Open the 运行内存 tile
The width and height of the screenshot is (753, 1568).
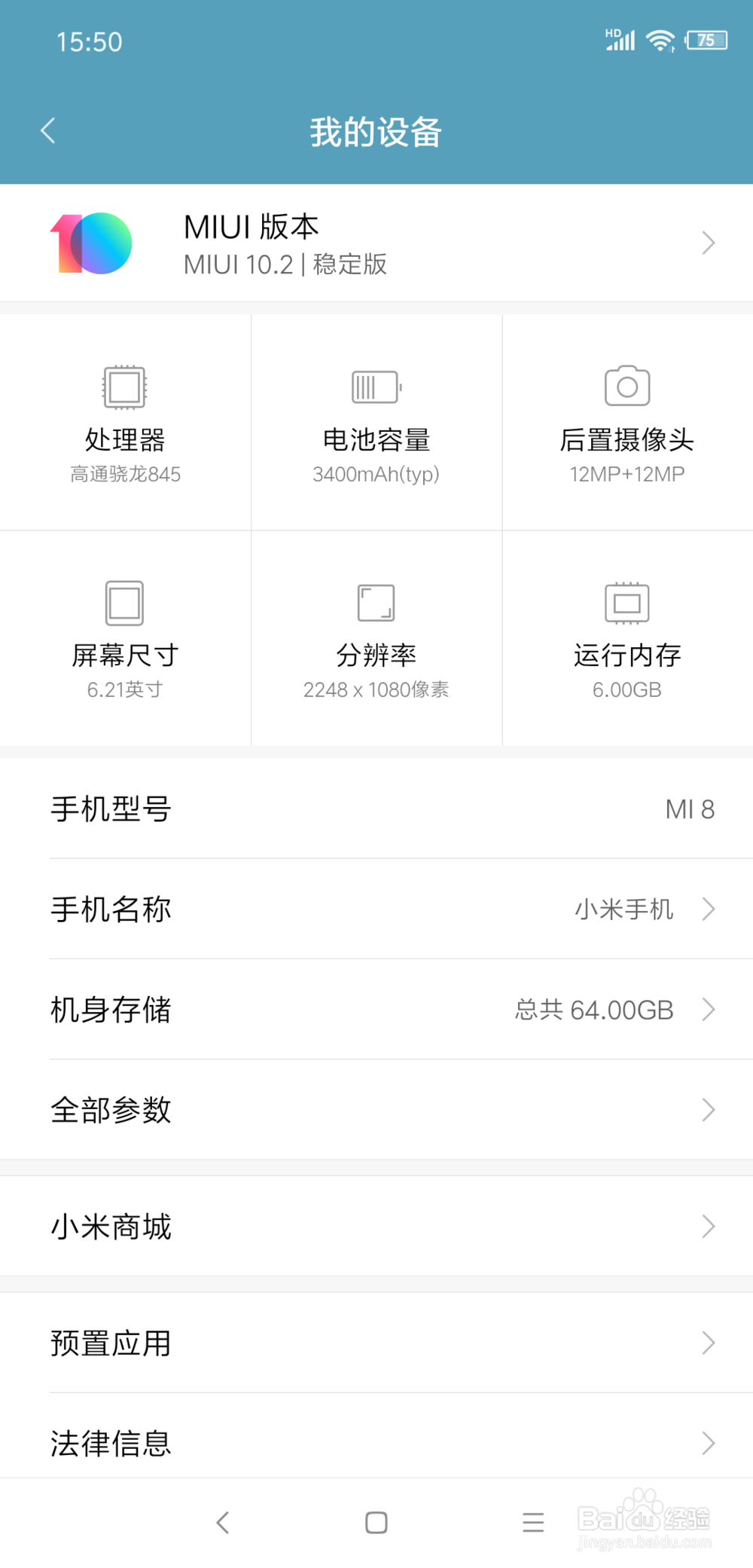coord(628,638)
